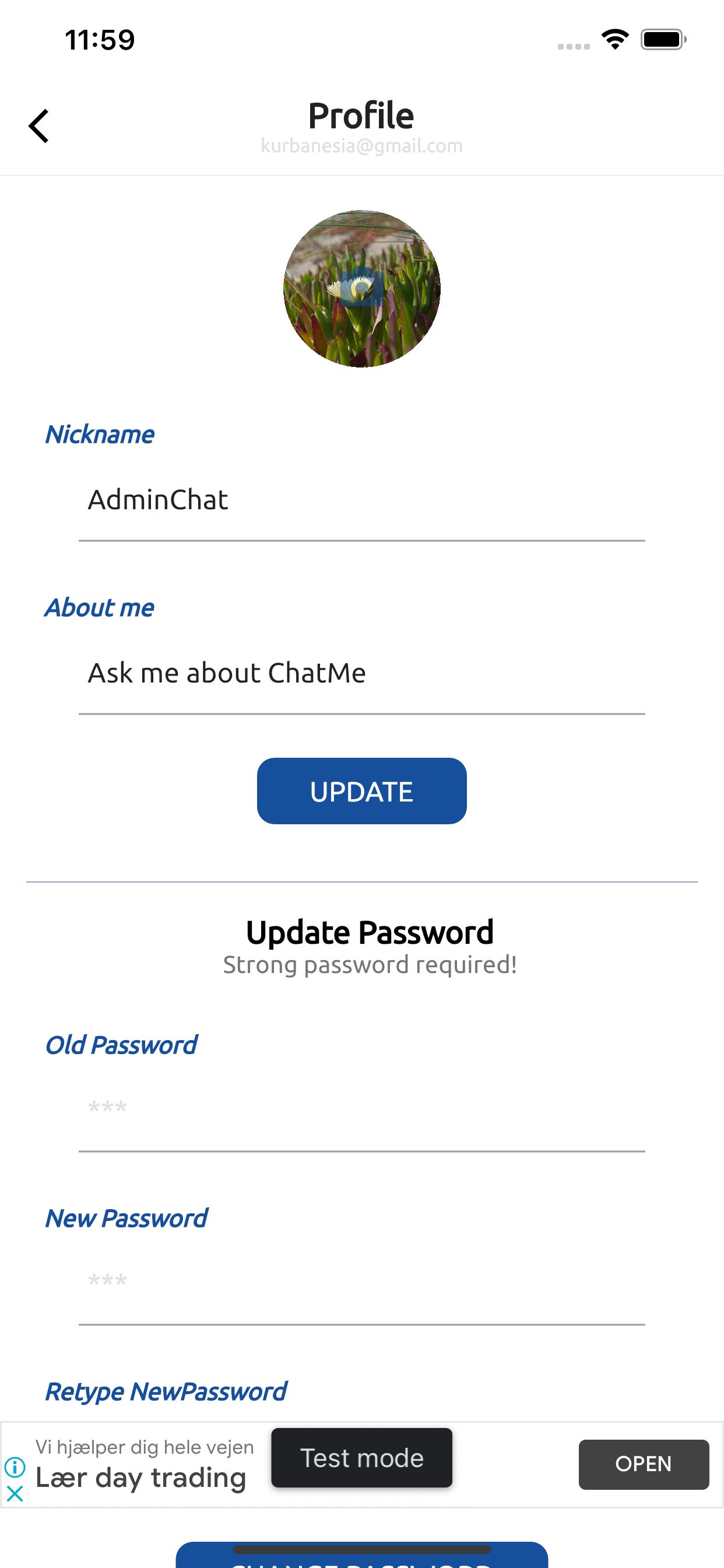This screenshot has height=1568, width=724.
Task: View ad info icon
Action: [15, 1467]
